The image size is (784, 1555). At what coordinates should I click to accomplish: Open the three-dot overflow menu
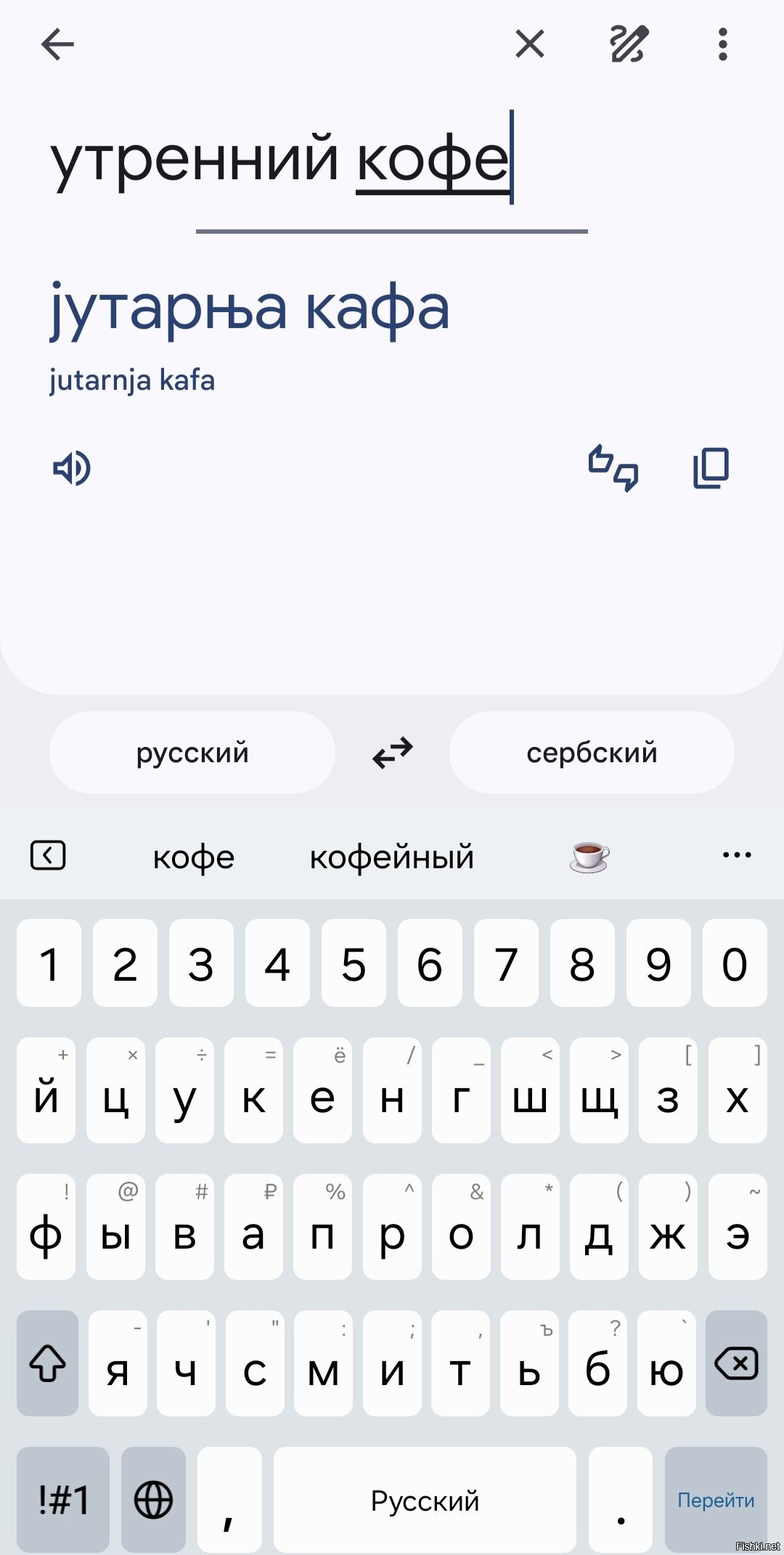click(722, 44)
